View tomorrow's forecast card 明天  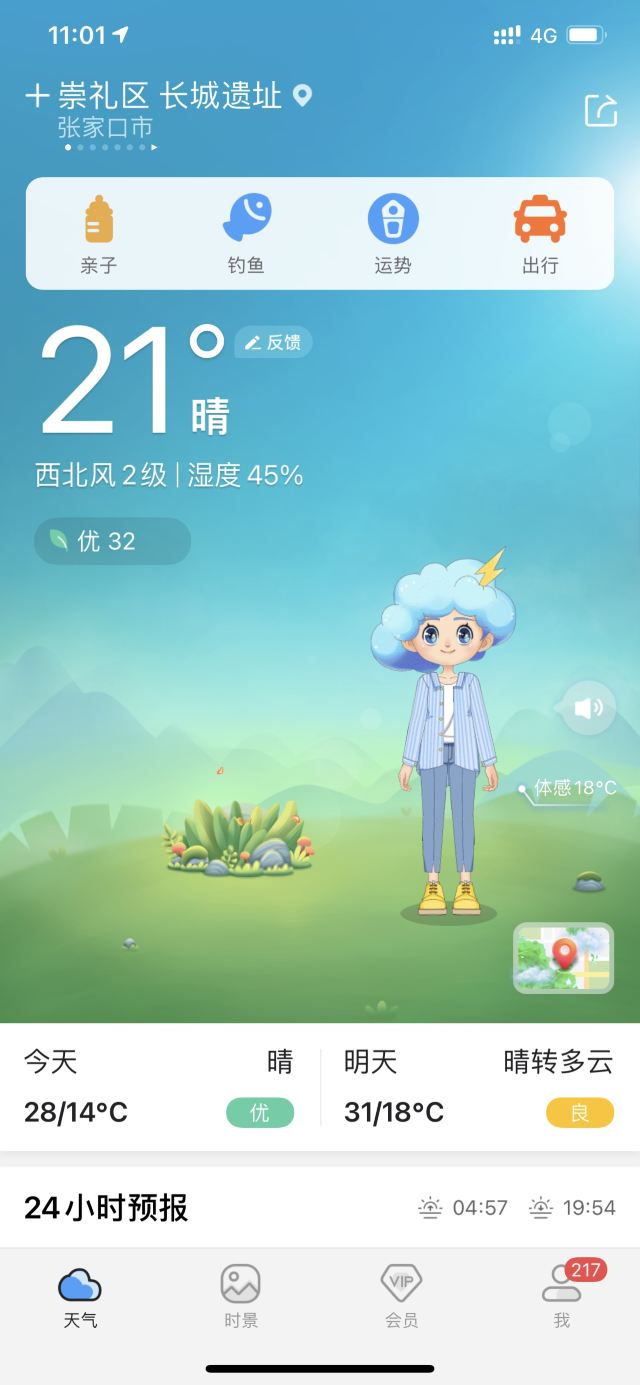[x=478, y=1087]
